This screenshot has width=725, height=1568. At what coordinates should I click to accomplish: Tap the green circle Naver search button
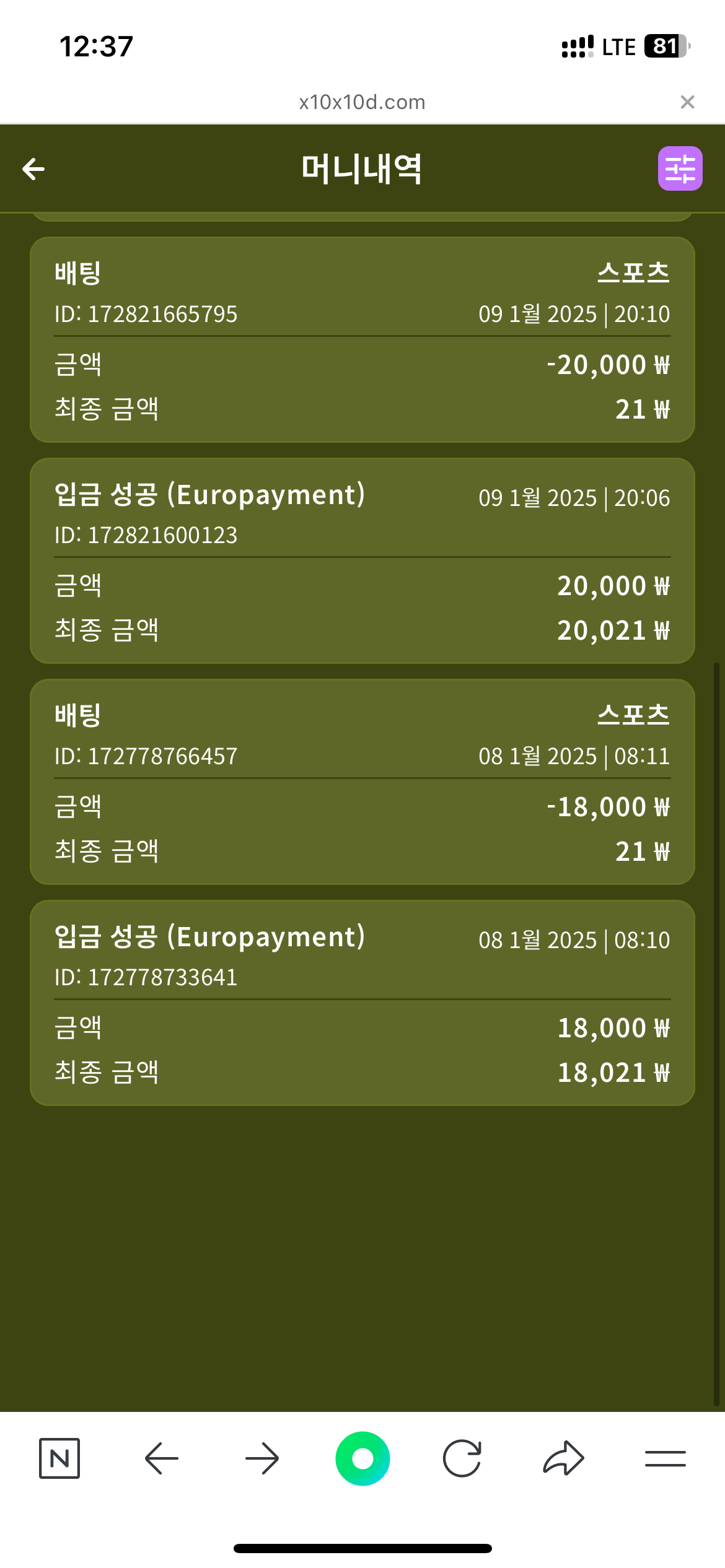pyautogui.click(x=362, y=1458)
